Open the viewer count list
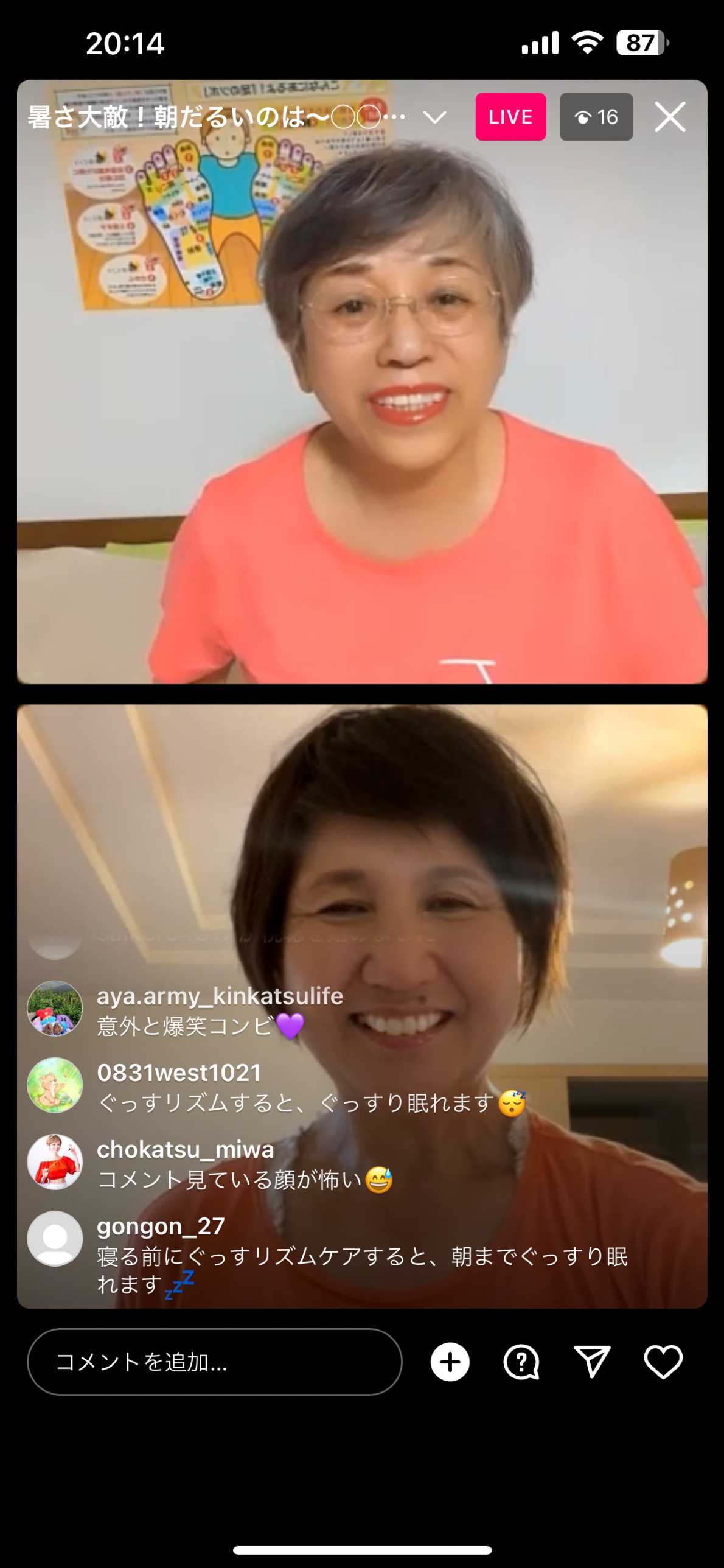The width and height of the screenshot is (724, 1568). point(596,117)
